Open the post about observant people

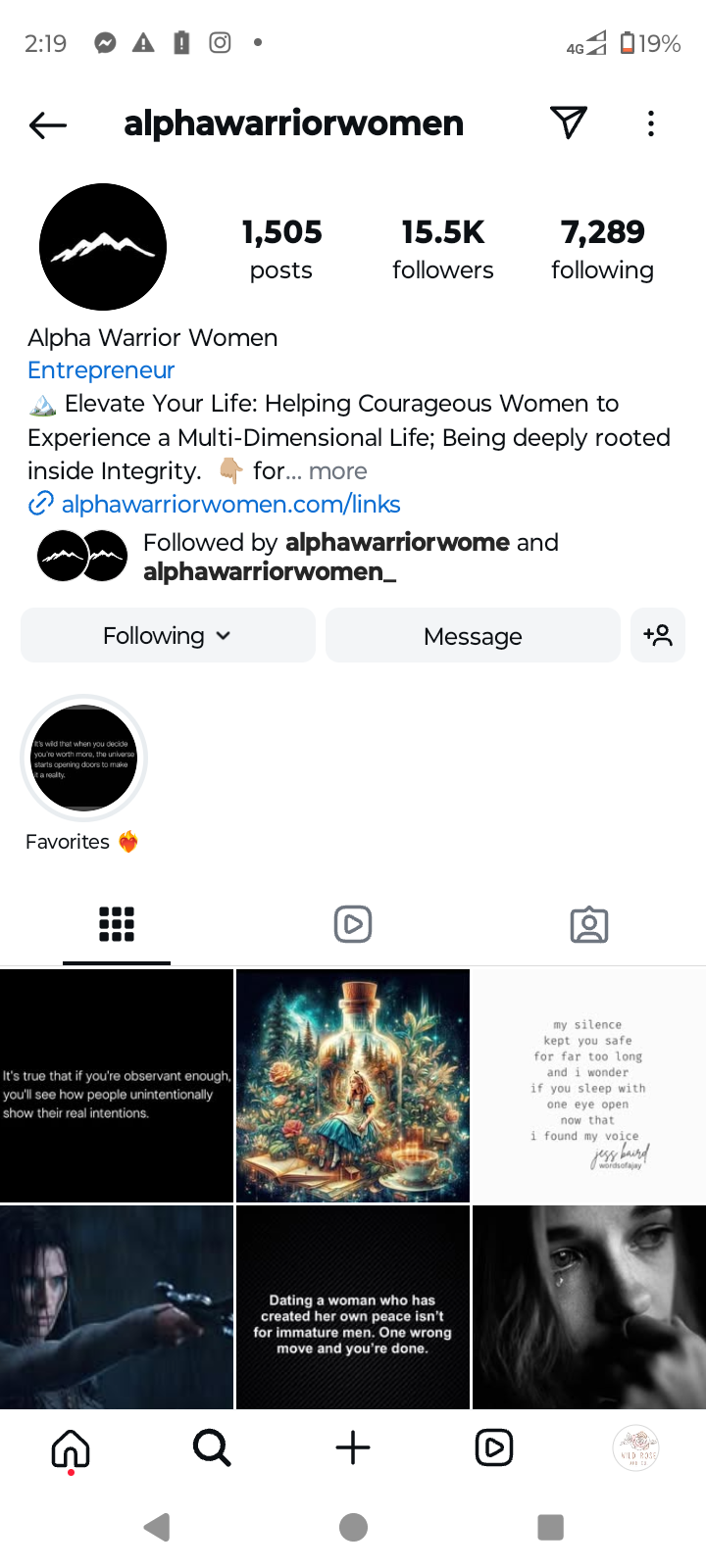[x=117, y=1086]
